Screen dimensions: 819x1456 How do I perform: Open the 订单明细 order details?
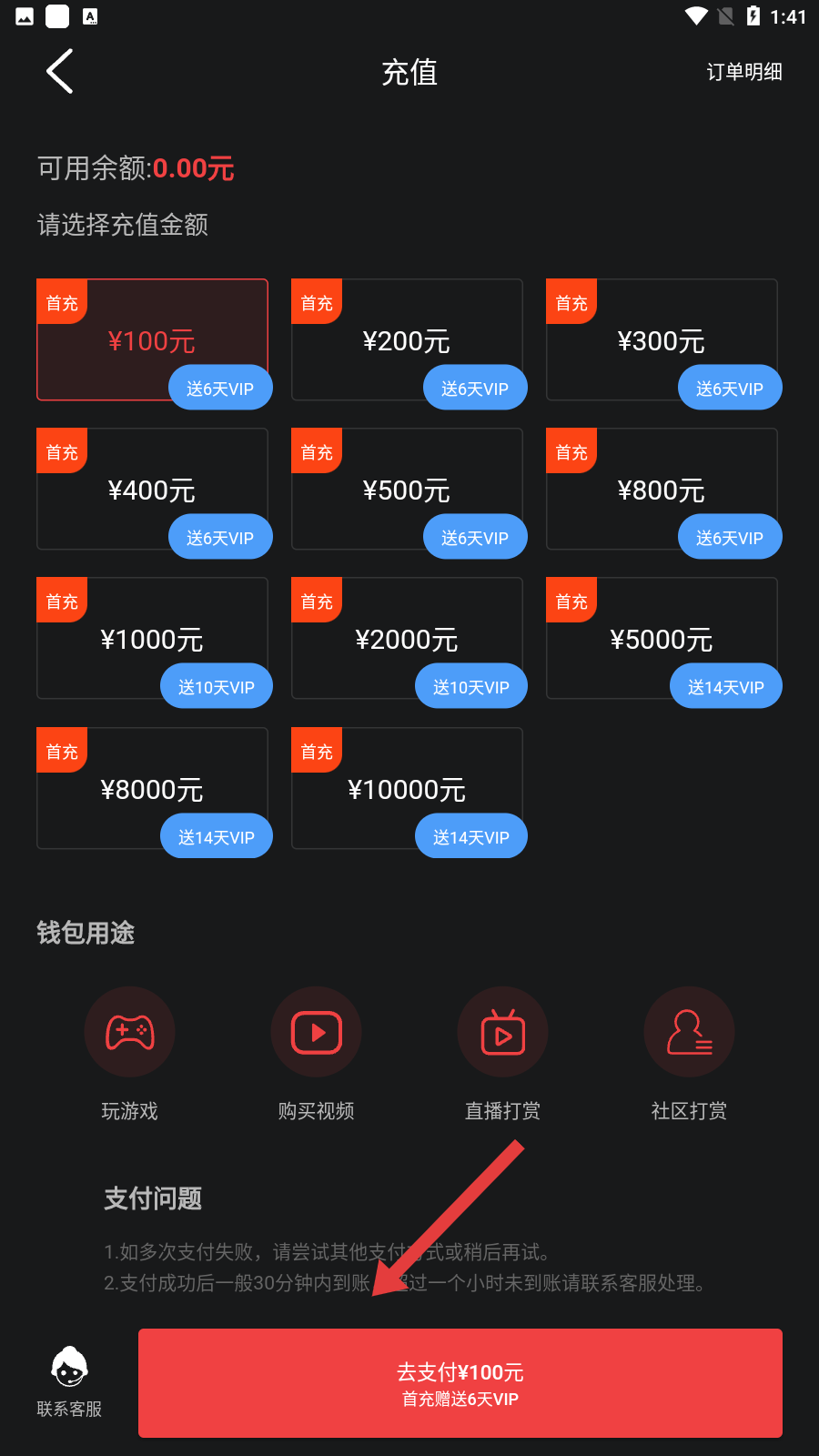point(744,72)
